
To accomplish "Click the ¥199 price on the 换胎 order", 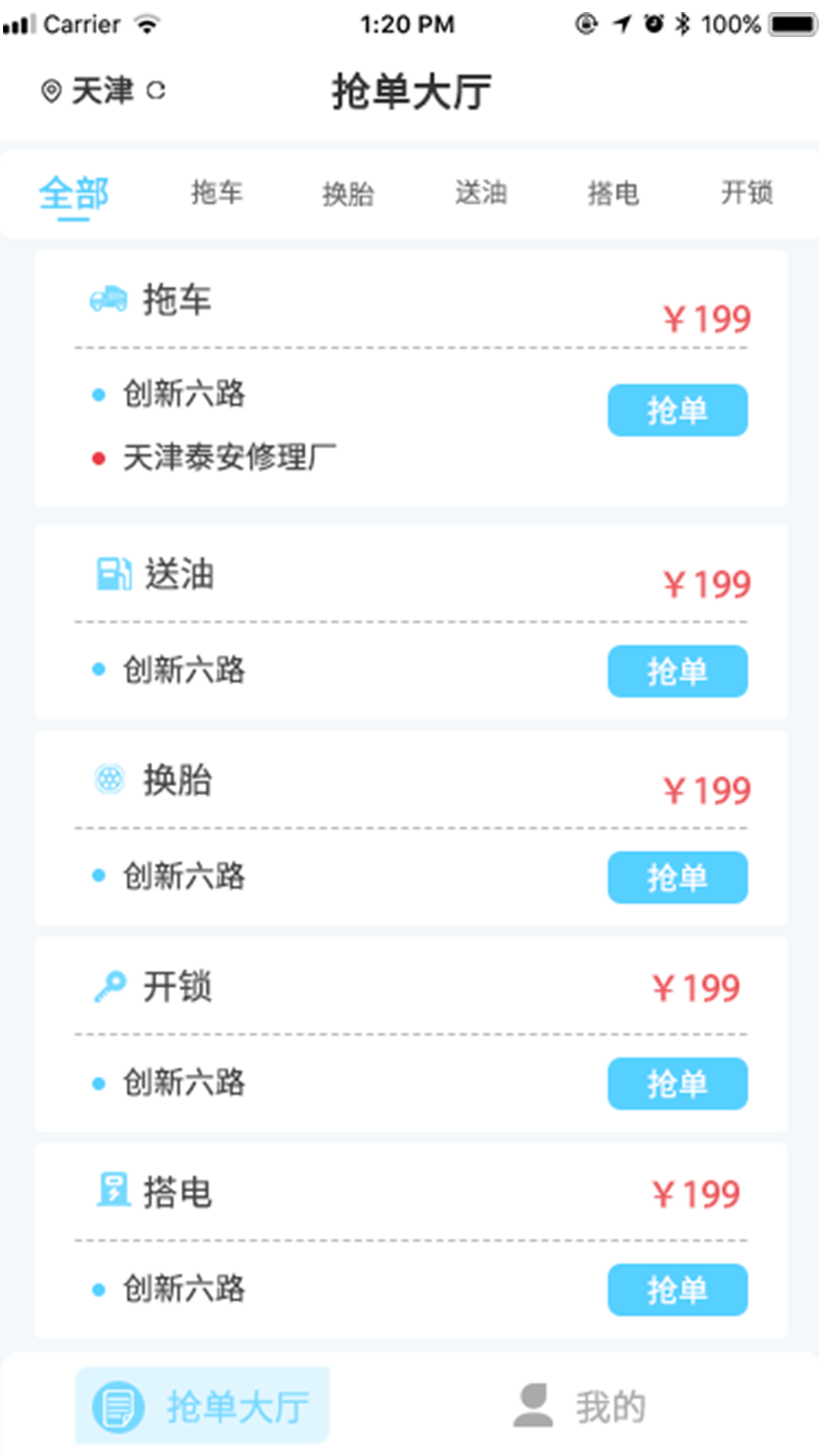I will click(x=707, y=790).
